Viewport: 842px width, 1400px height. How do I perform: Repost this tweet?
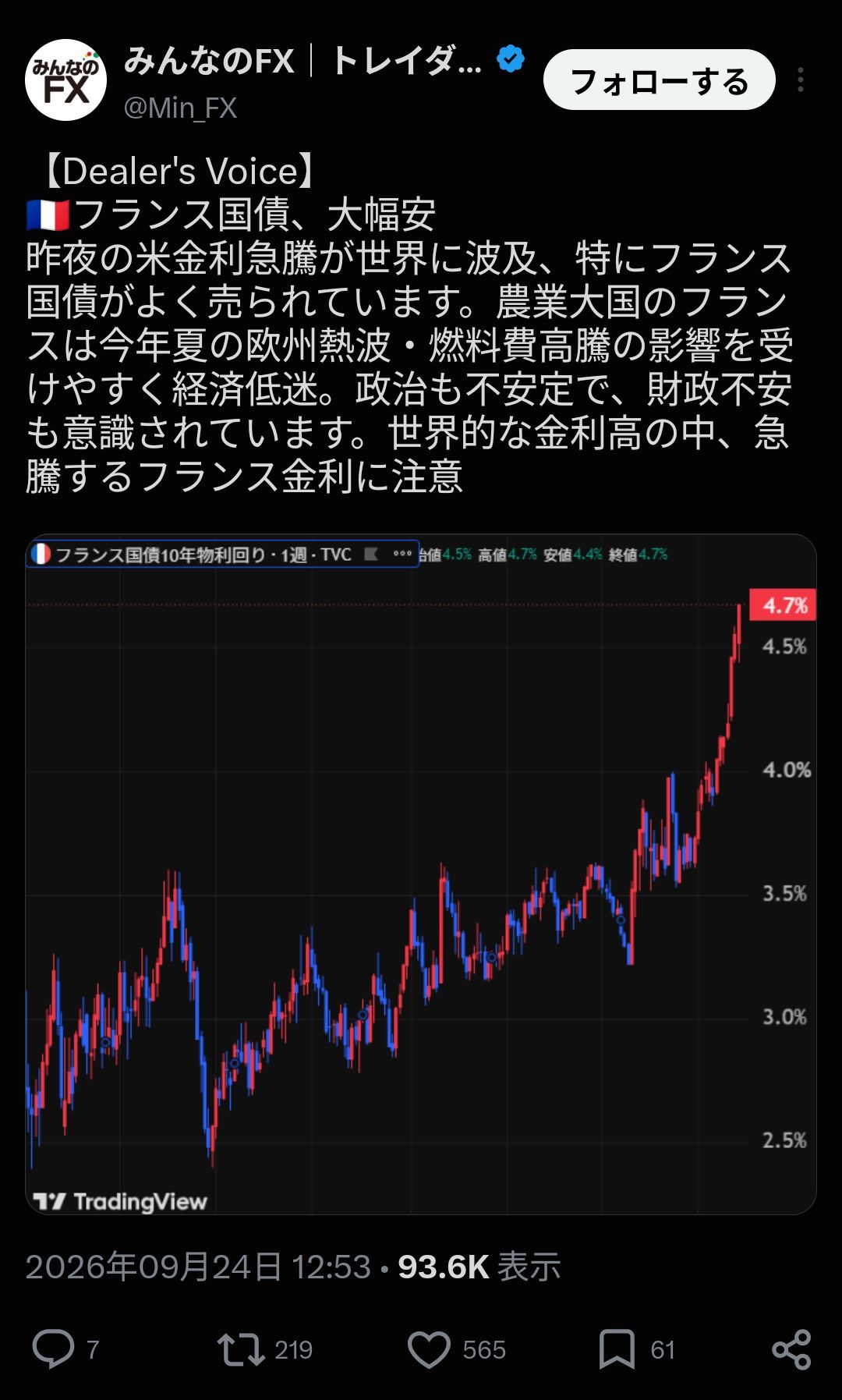coord(241,1349)
